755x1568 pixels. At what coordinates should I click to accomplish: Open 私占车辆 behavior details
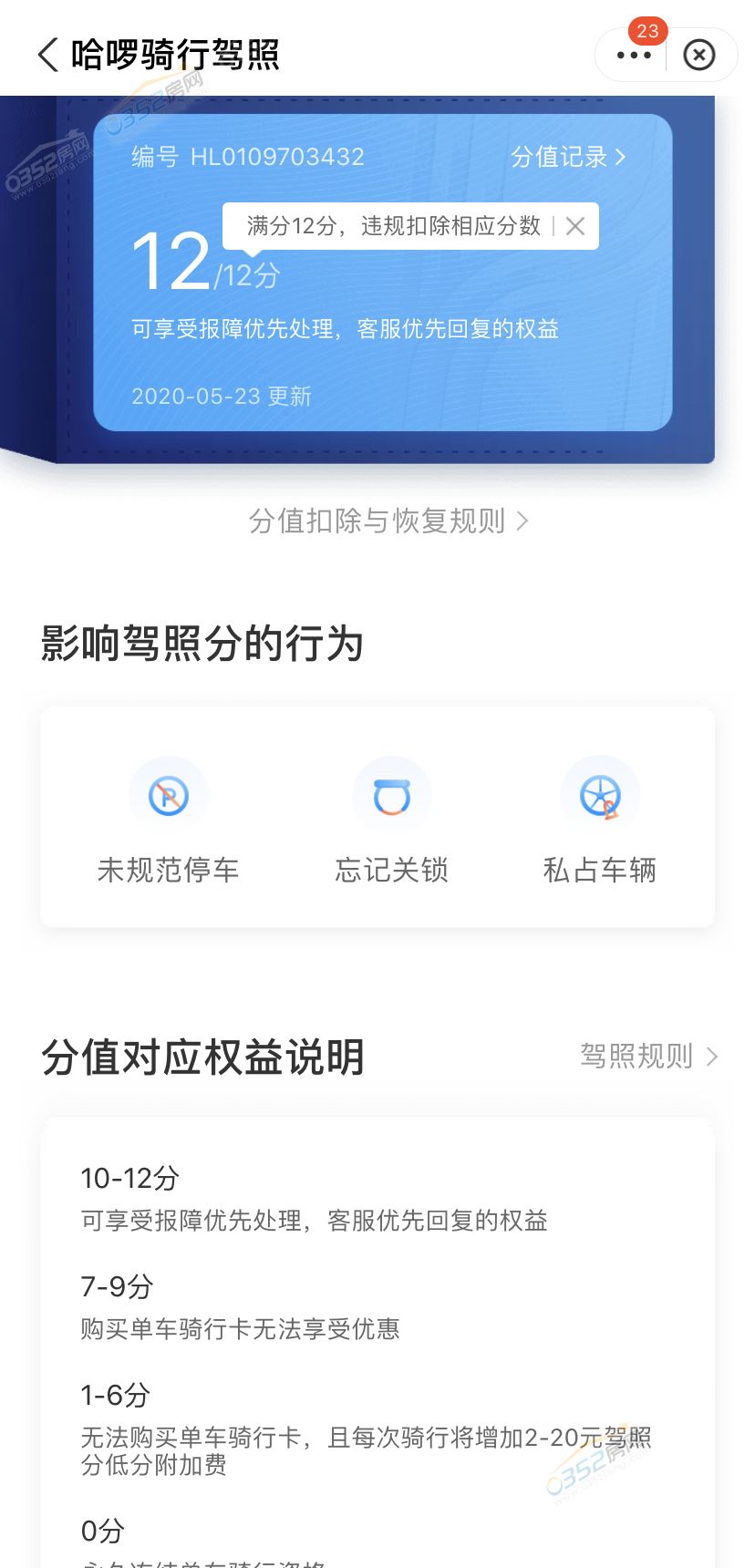[600, 820]
